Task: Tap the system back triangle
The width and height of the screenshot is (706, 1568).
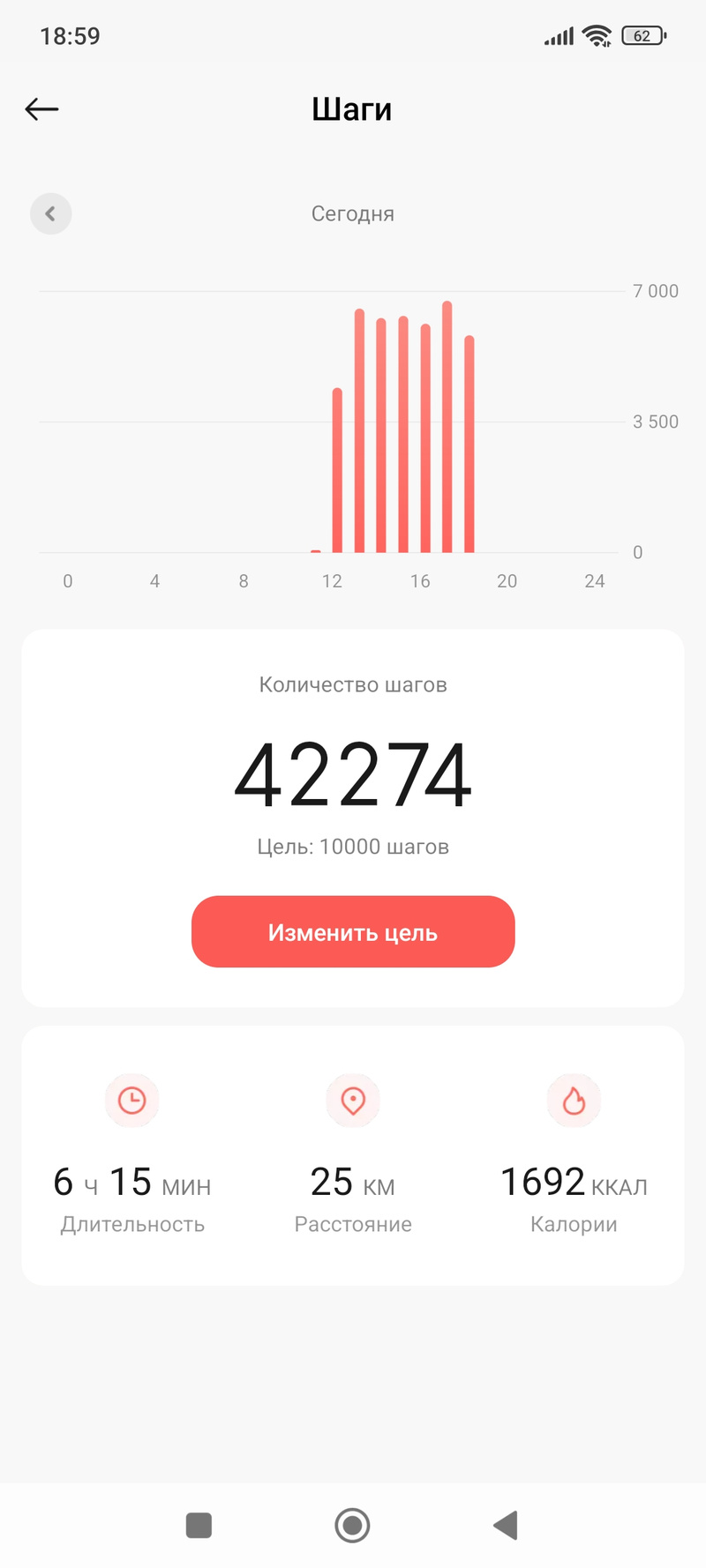Action: click(506, 1525)
